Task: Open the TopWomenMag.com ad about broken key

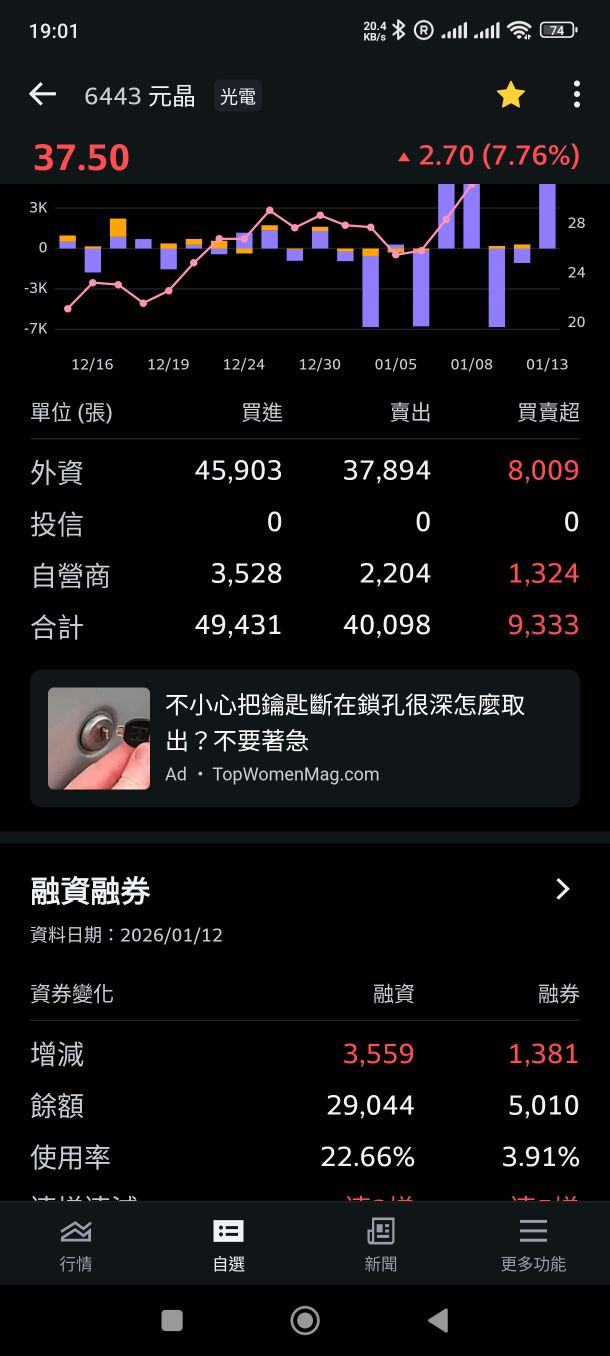Action: (305, 738)
